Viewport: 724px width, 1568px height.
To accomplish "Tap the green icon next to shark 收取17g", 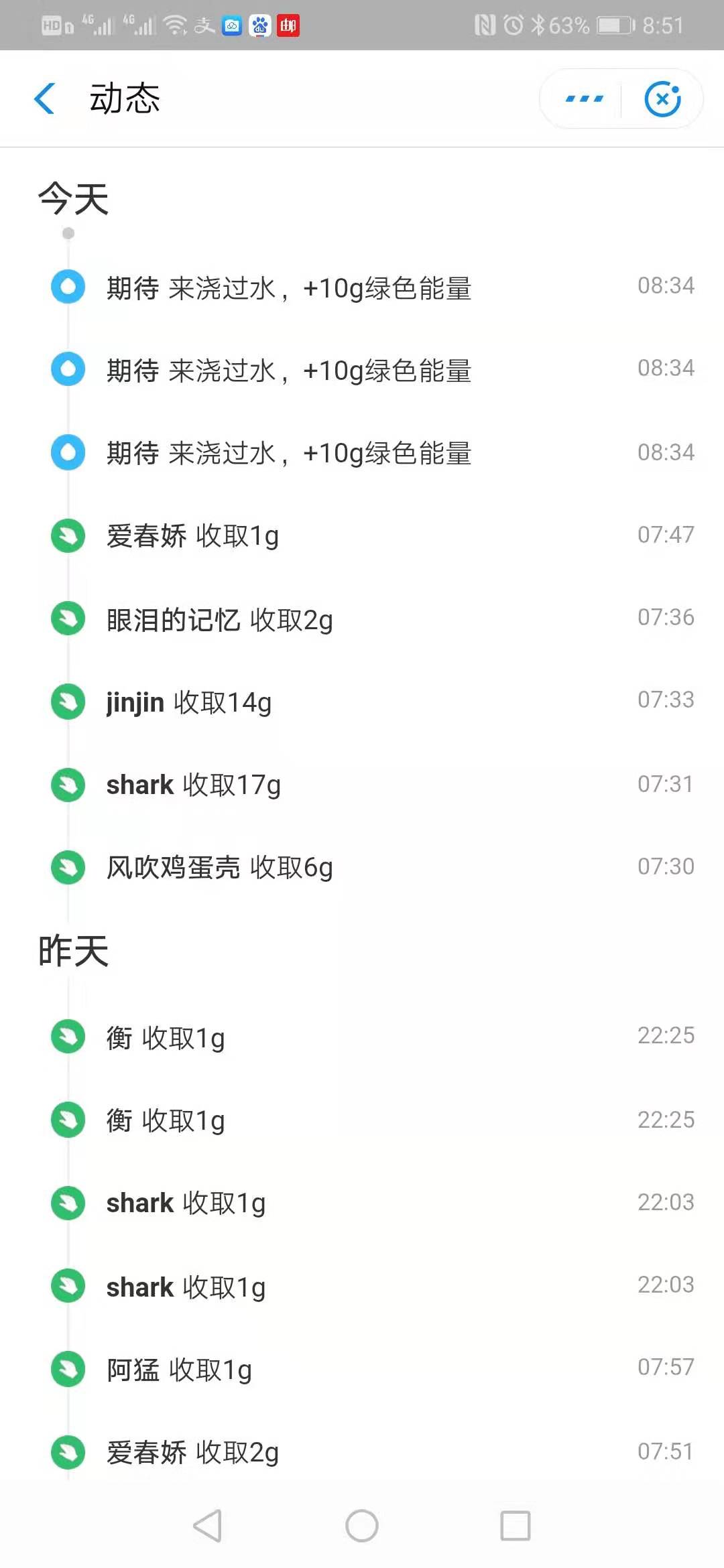I will pos(68,784).
